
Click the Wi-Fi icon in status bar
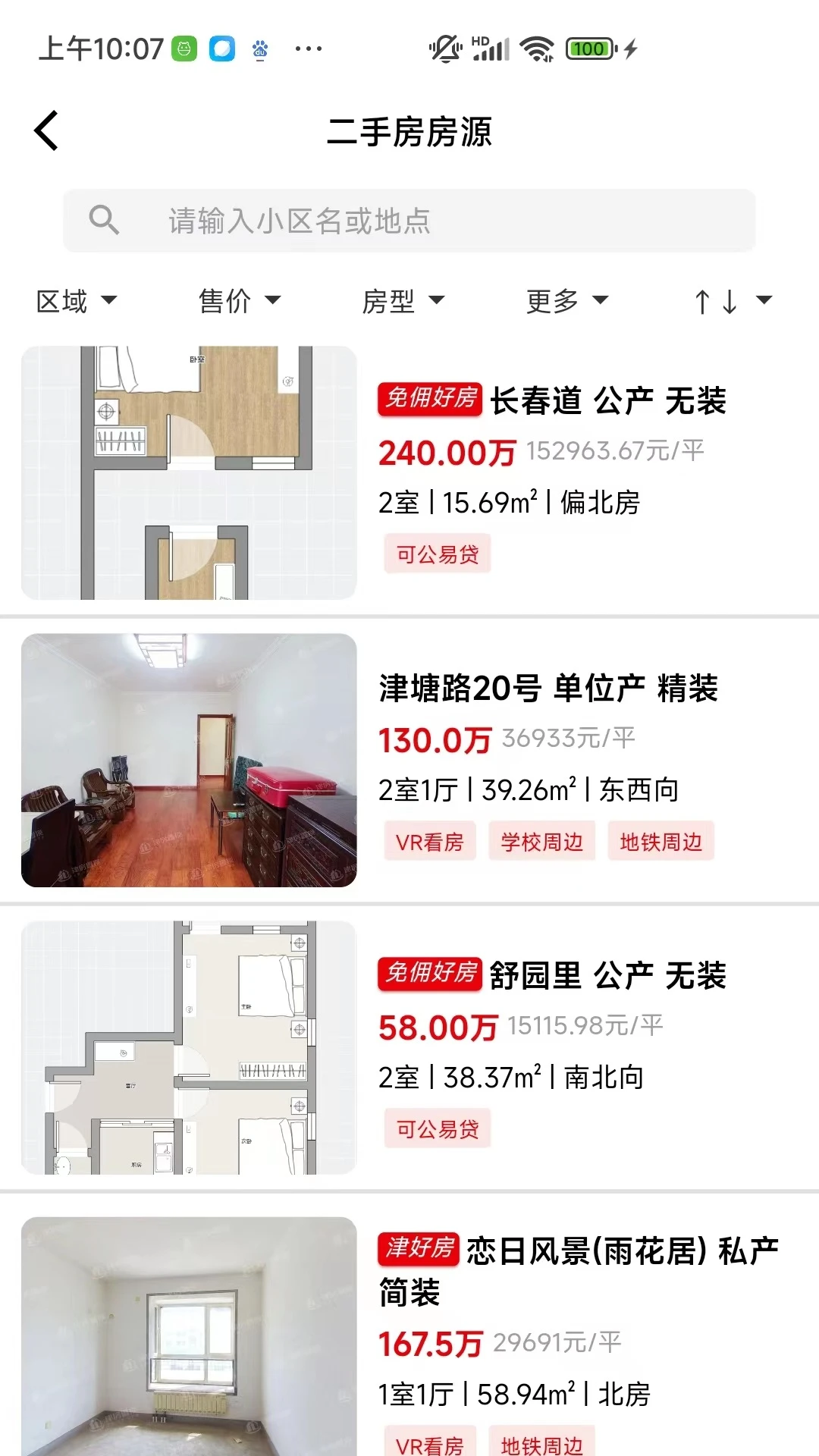[535, 48]
